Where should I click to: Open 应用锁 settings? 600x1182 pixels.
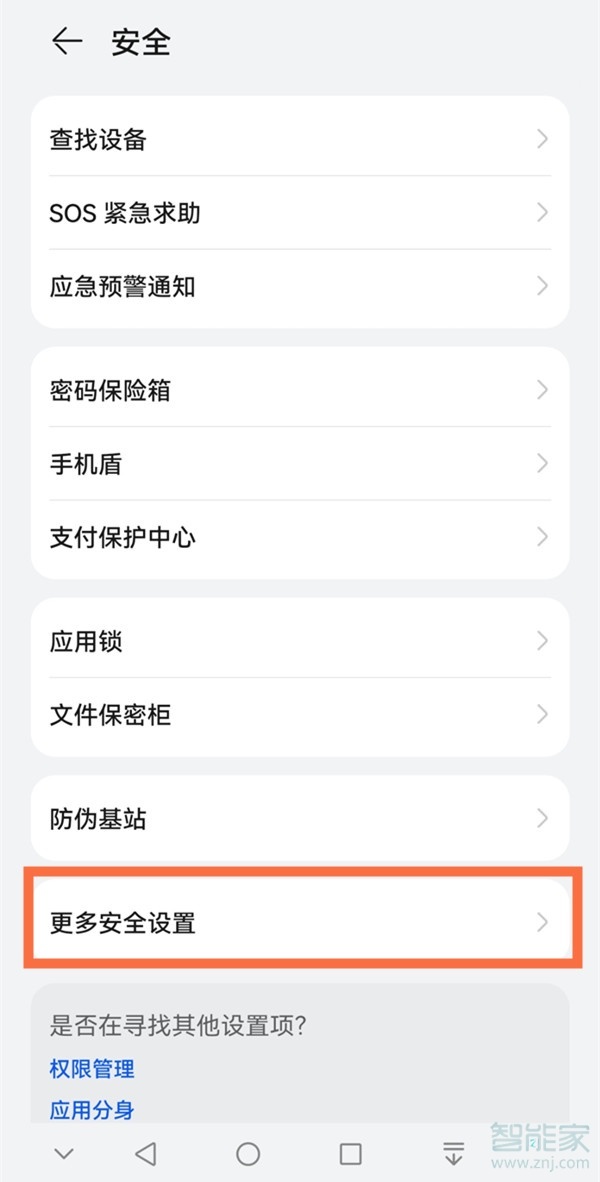300,641
